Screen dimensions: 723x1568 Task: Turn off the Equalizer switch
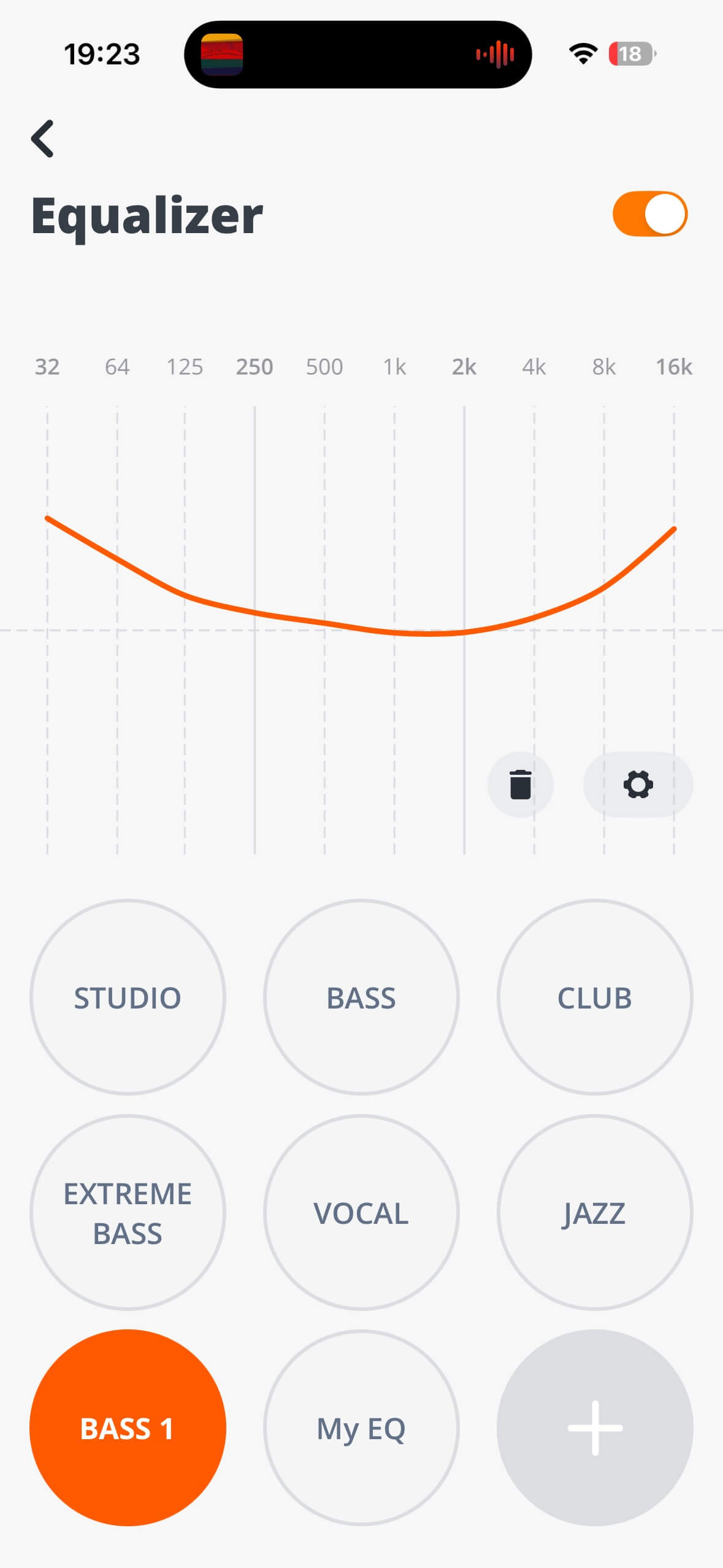(649, 214)
